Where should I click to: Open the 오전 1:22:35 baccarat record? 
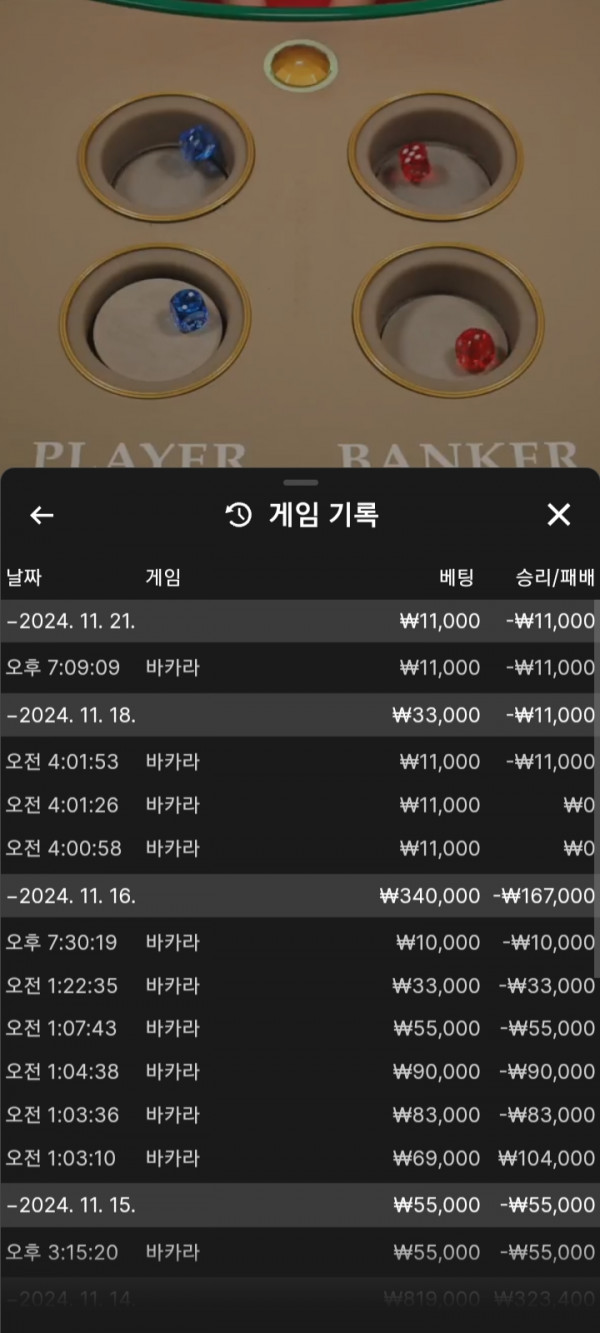[300, 986]
